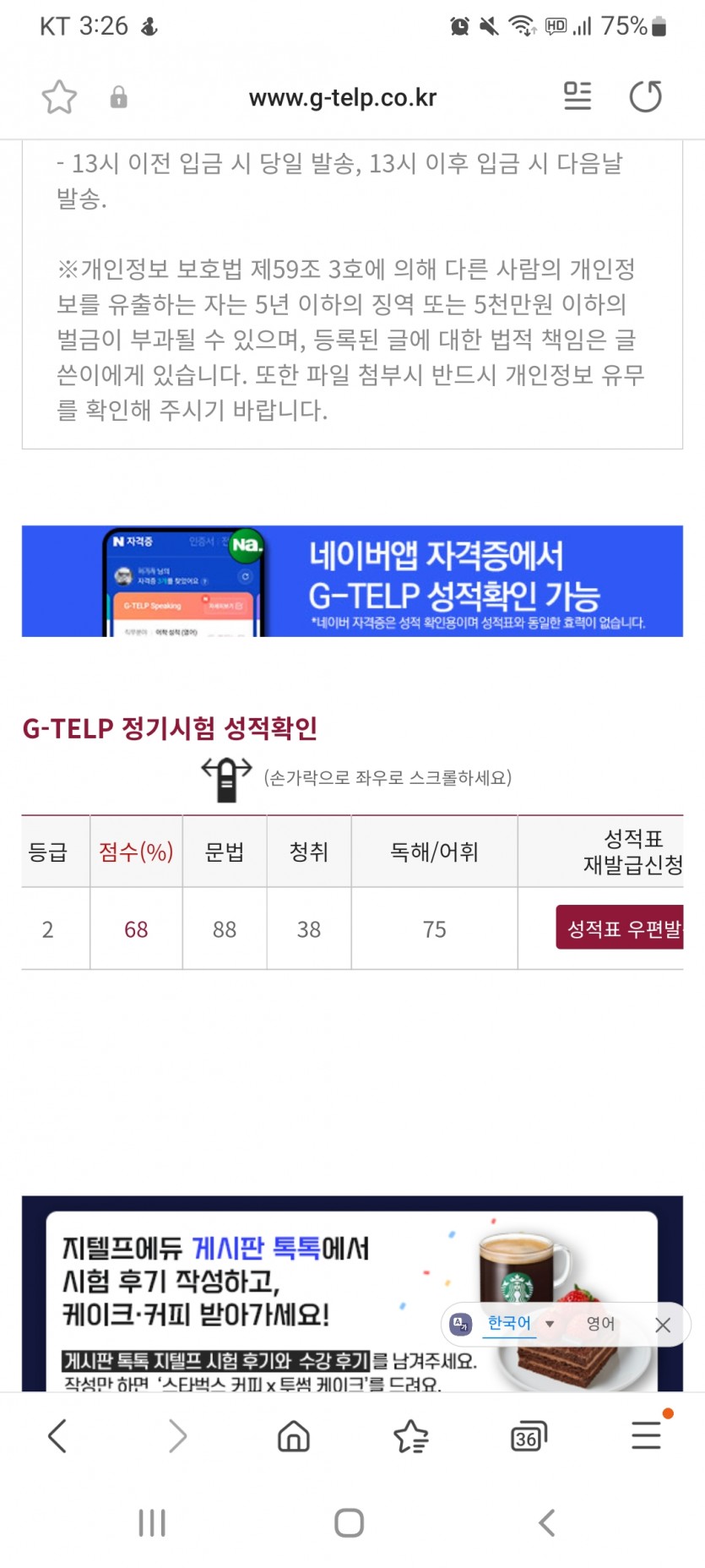The image size is (705, 1568).
Task: Open recent apps from navigation bar
Action: (x=152, y=1523)
